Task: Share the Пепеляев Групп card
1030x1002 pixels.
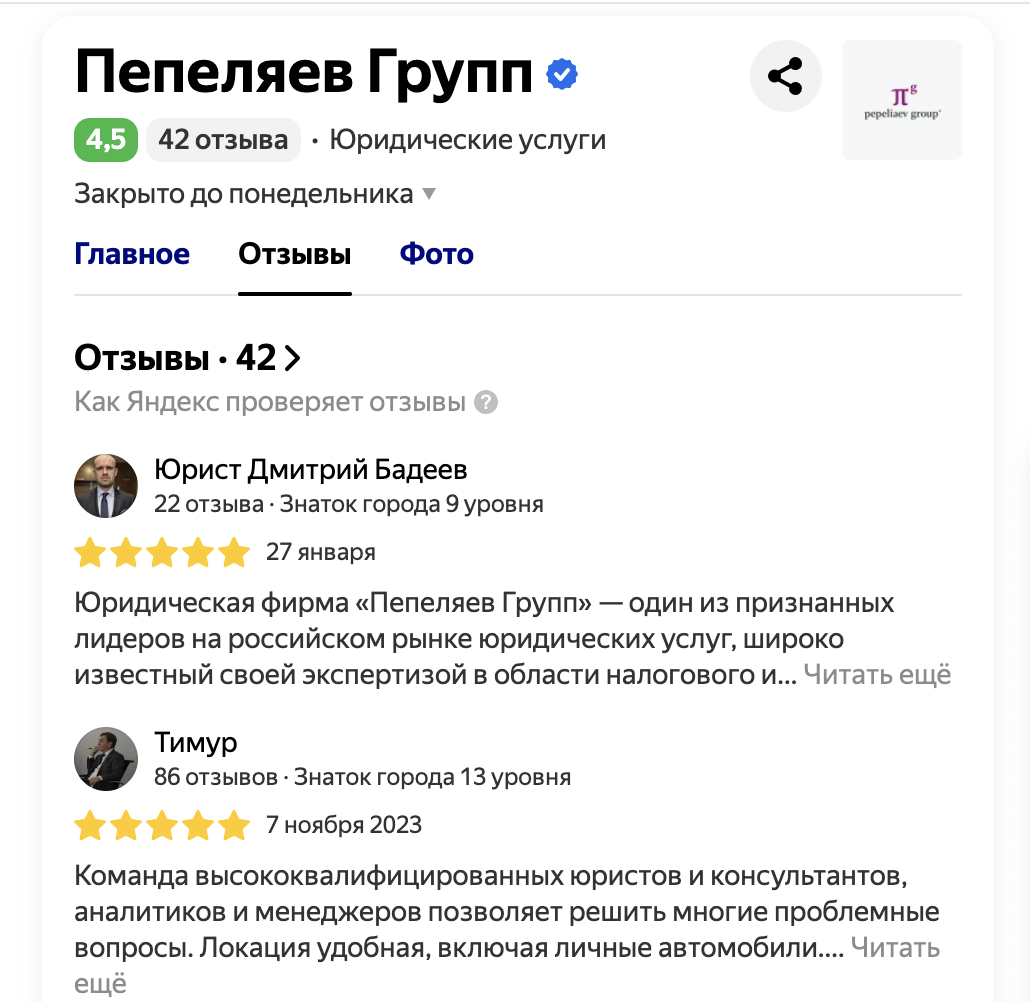Action: point(785,76)
